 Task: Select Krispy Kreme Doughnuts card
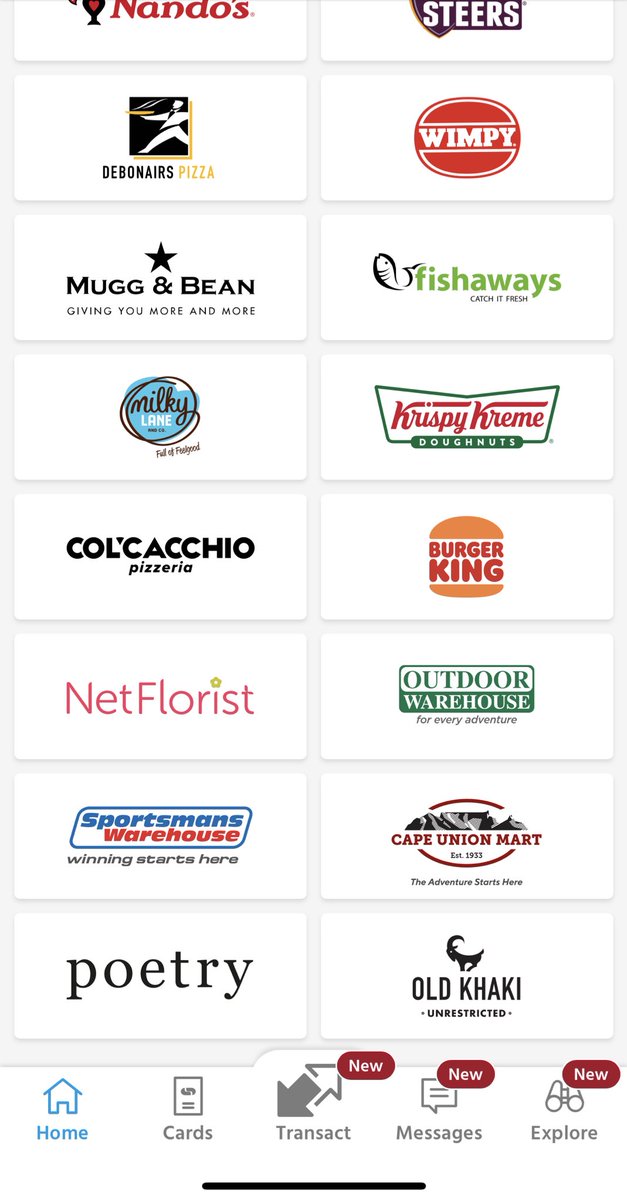click(x=466, y=417)
